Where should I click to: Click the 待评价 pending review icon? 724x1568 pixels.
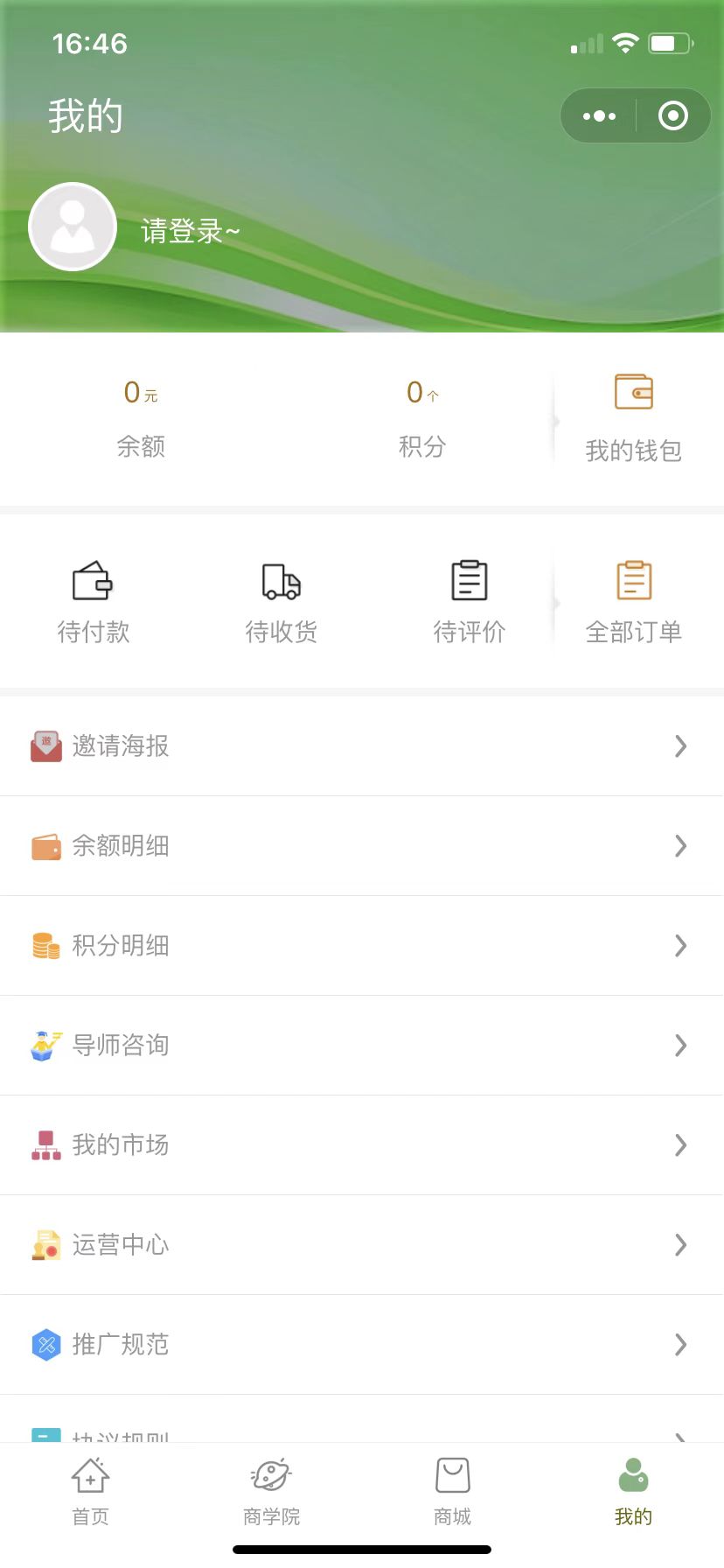(x=469, y=579)
